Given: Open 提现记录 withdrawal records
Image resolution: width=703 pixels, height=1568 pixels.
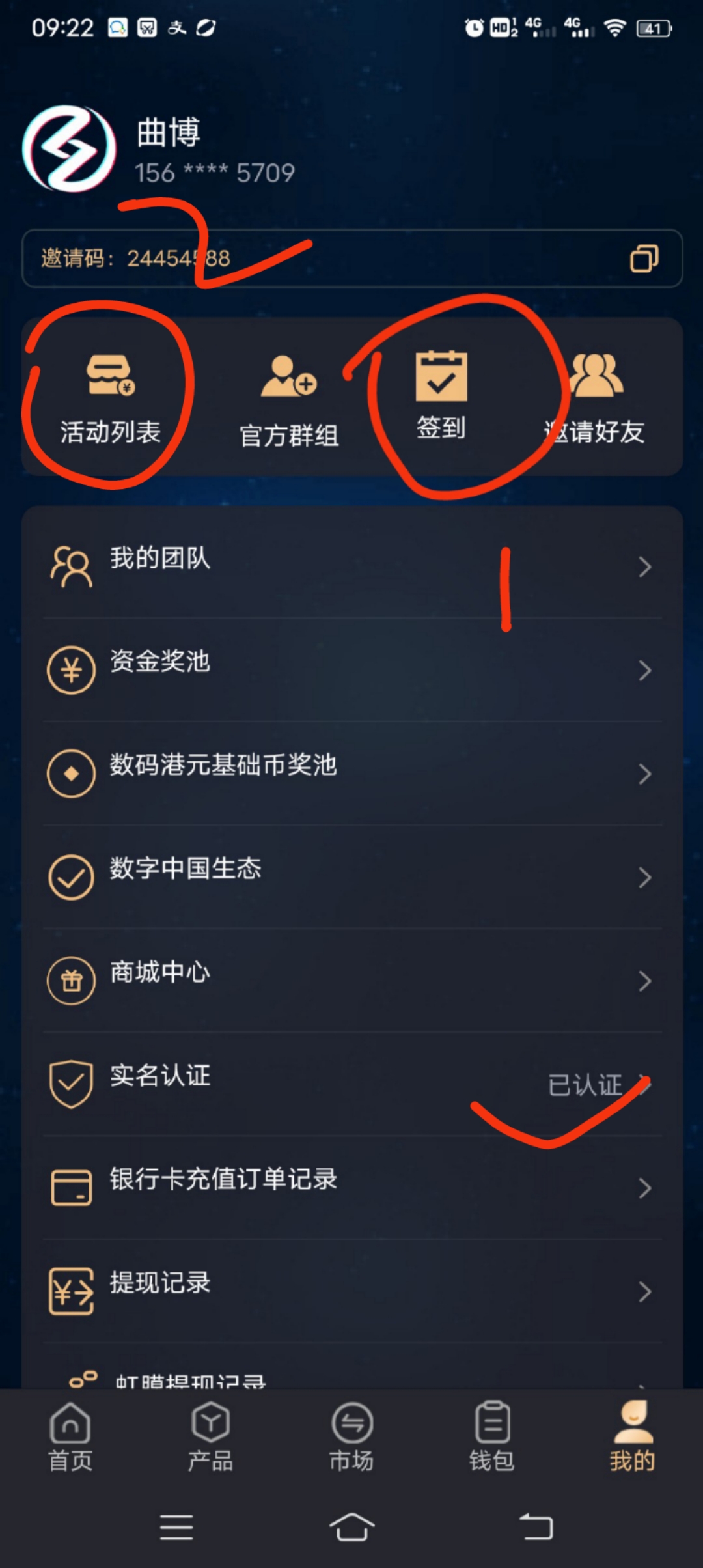Looking at the screenshot, I should 352,1291.
